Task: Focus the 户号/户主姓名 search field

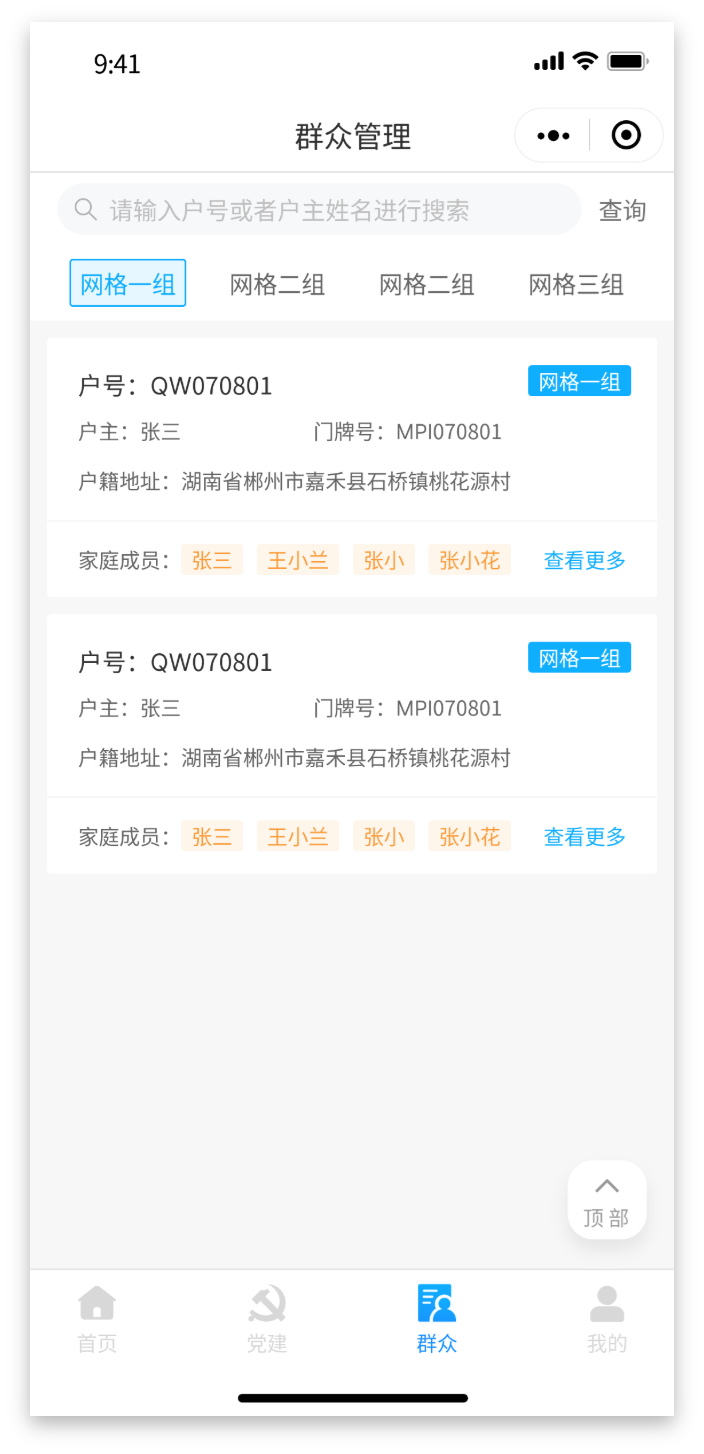Action: coord(319,210)
